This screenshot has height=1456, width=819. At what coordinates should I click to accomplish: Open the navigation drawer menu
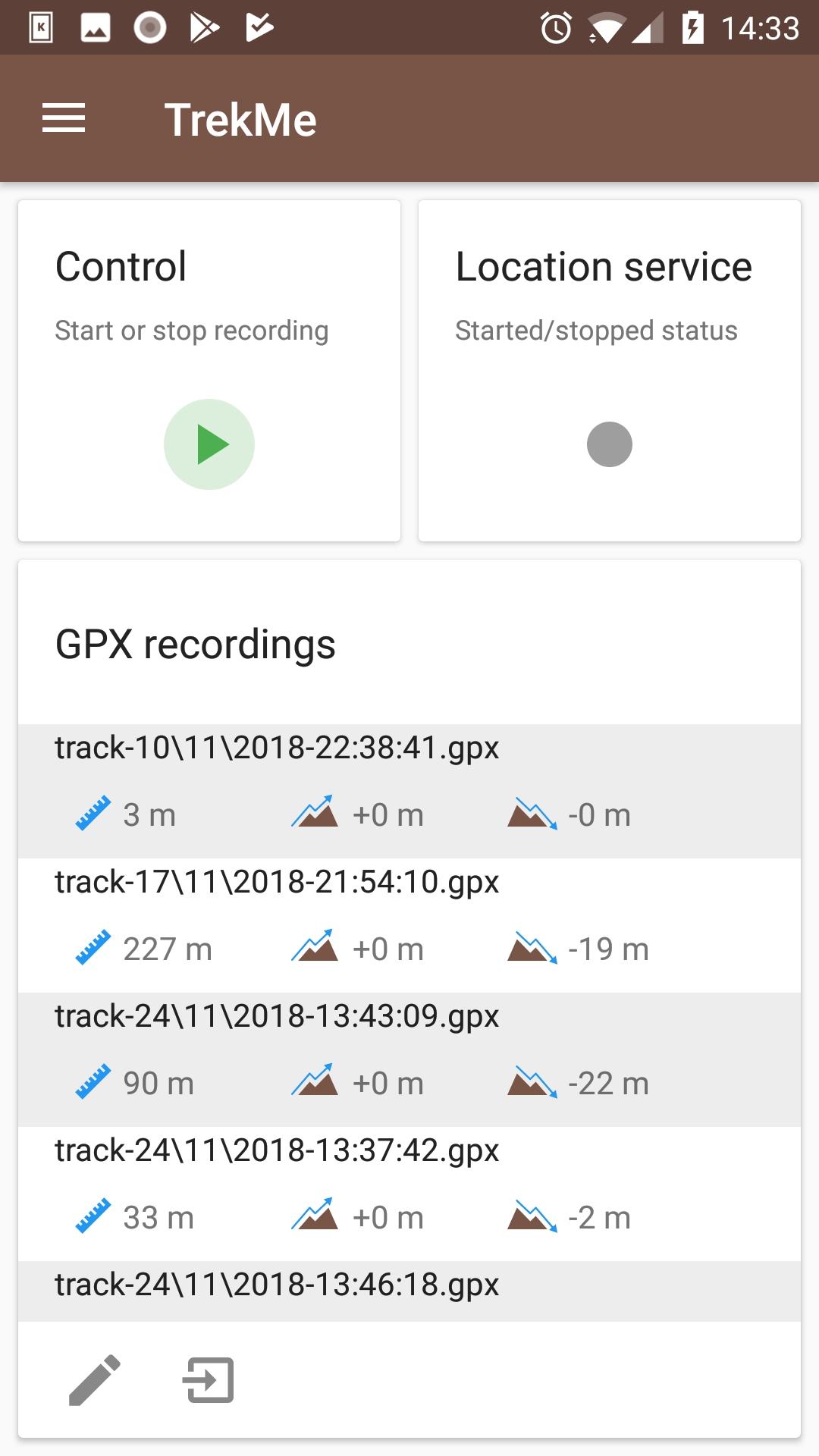(64, 119)
